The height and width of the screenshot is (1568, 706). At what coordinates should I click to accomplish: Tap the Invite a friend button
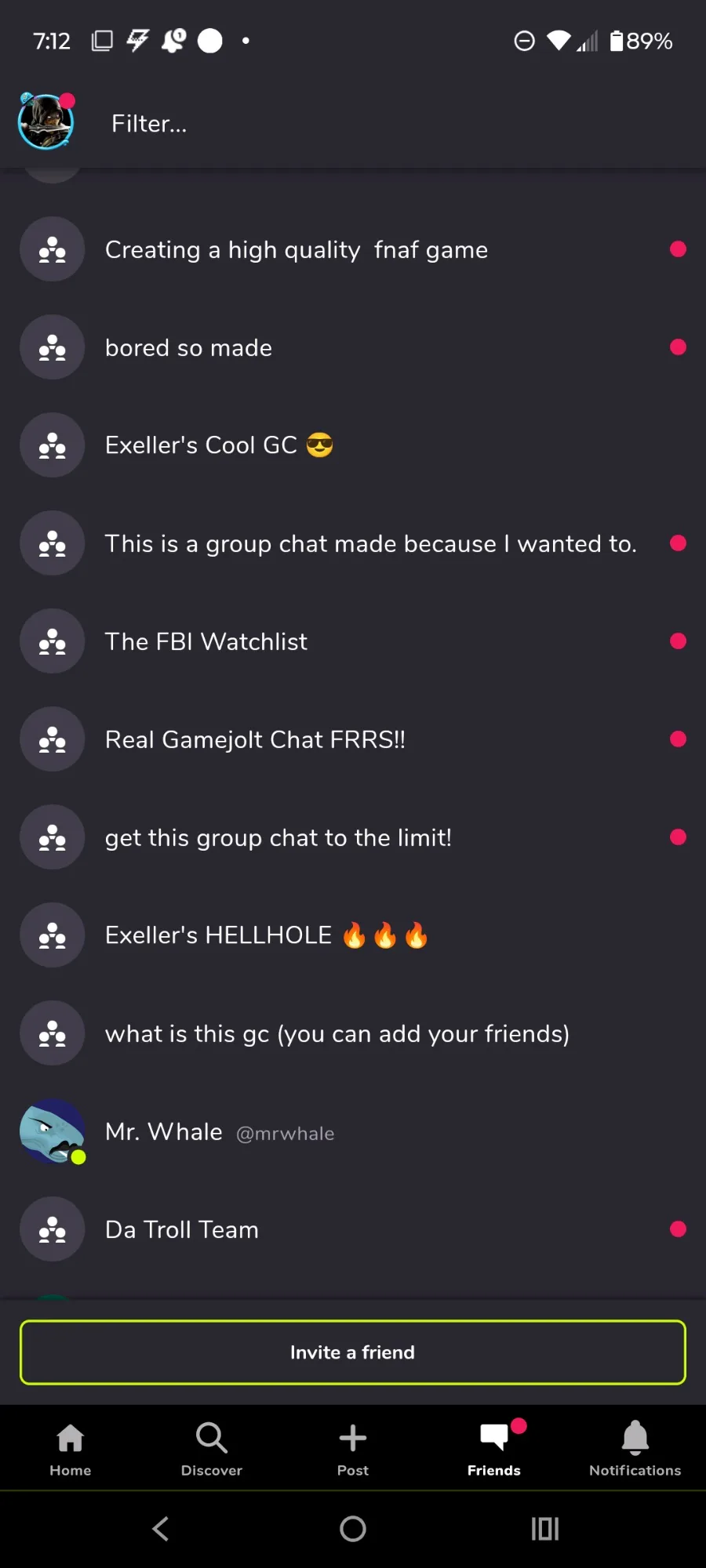pos(353,1352)
